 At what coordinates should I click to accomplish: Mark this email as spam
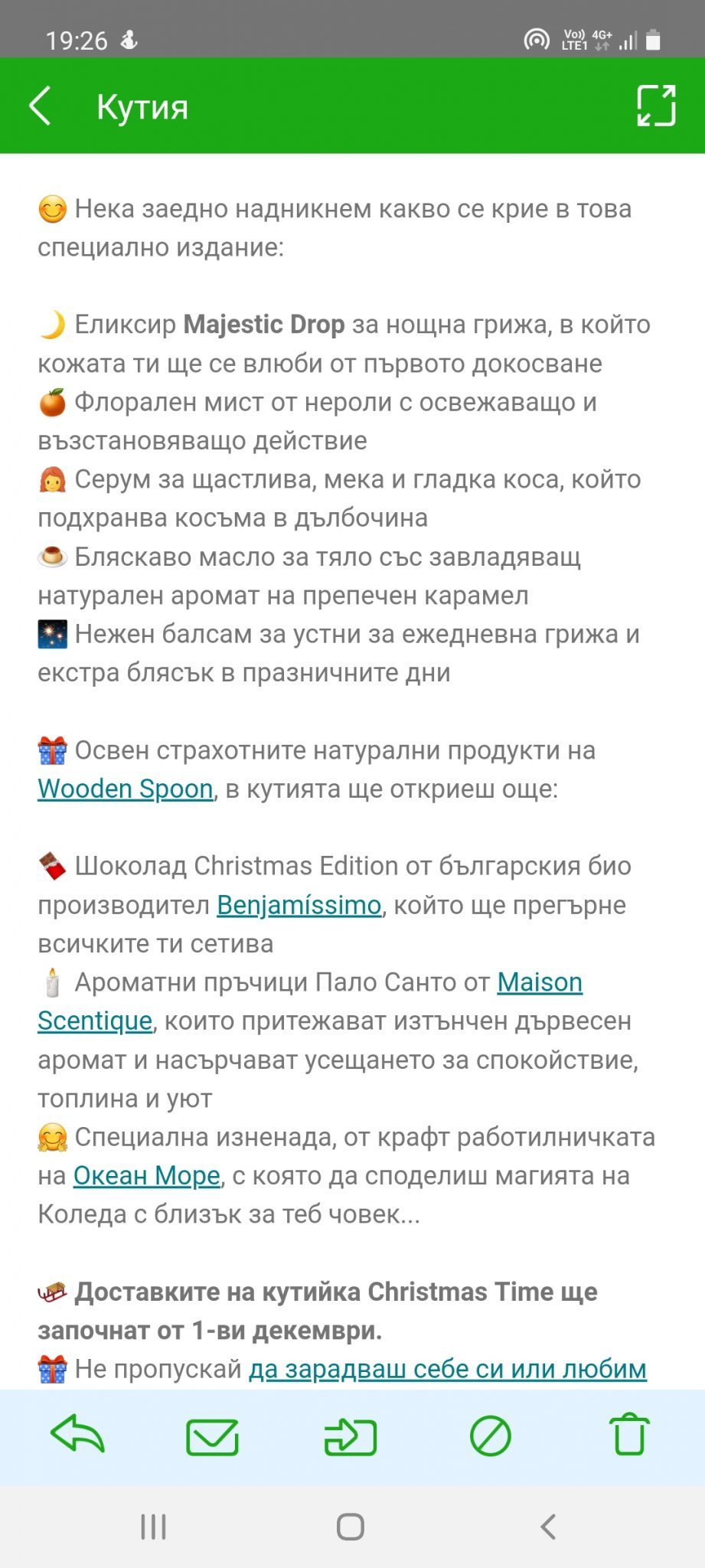(x=490, y=1436)
